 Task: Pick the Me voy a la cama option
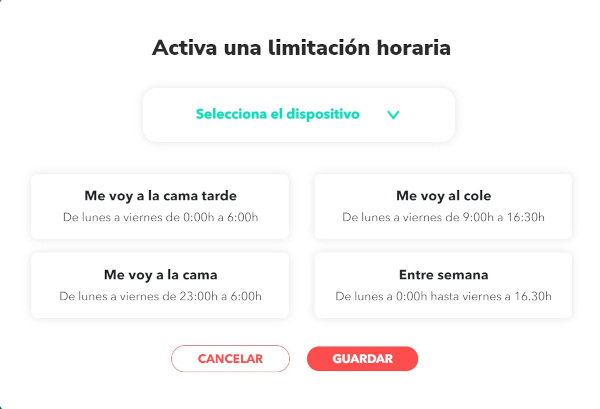pos(160,284)
